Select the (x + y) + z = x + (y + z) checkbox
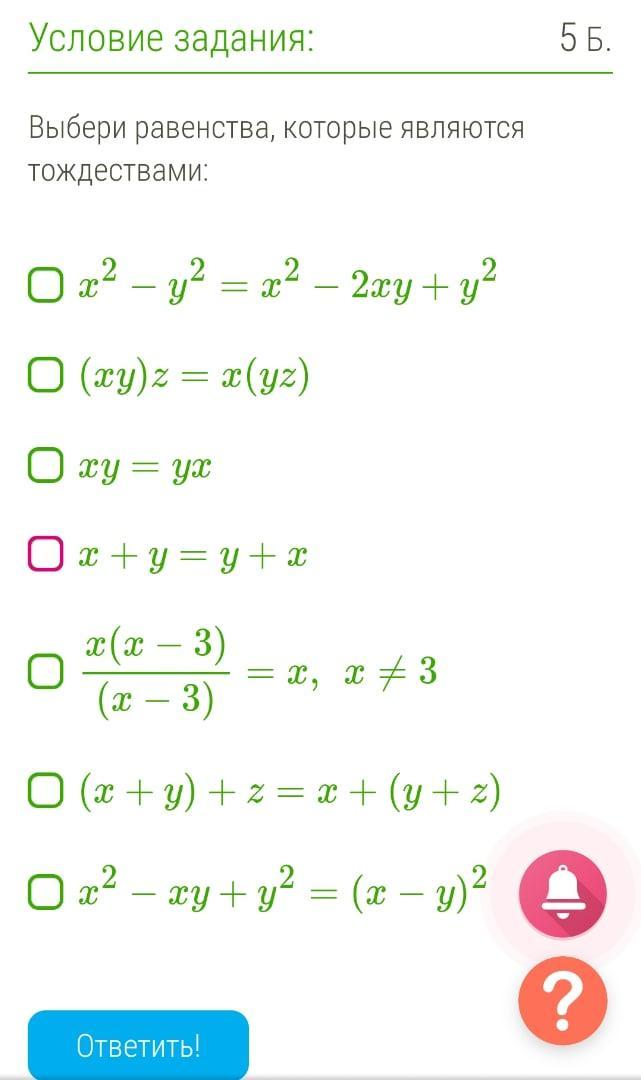 click(45, 791)
